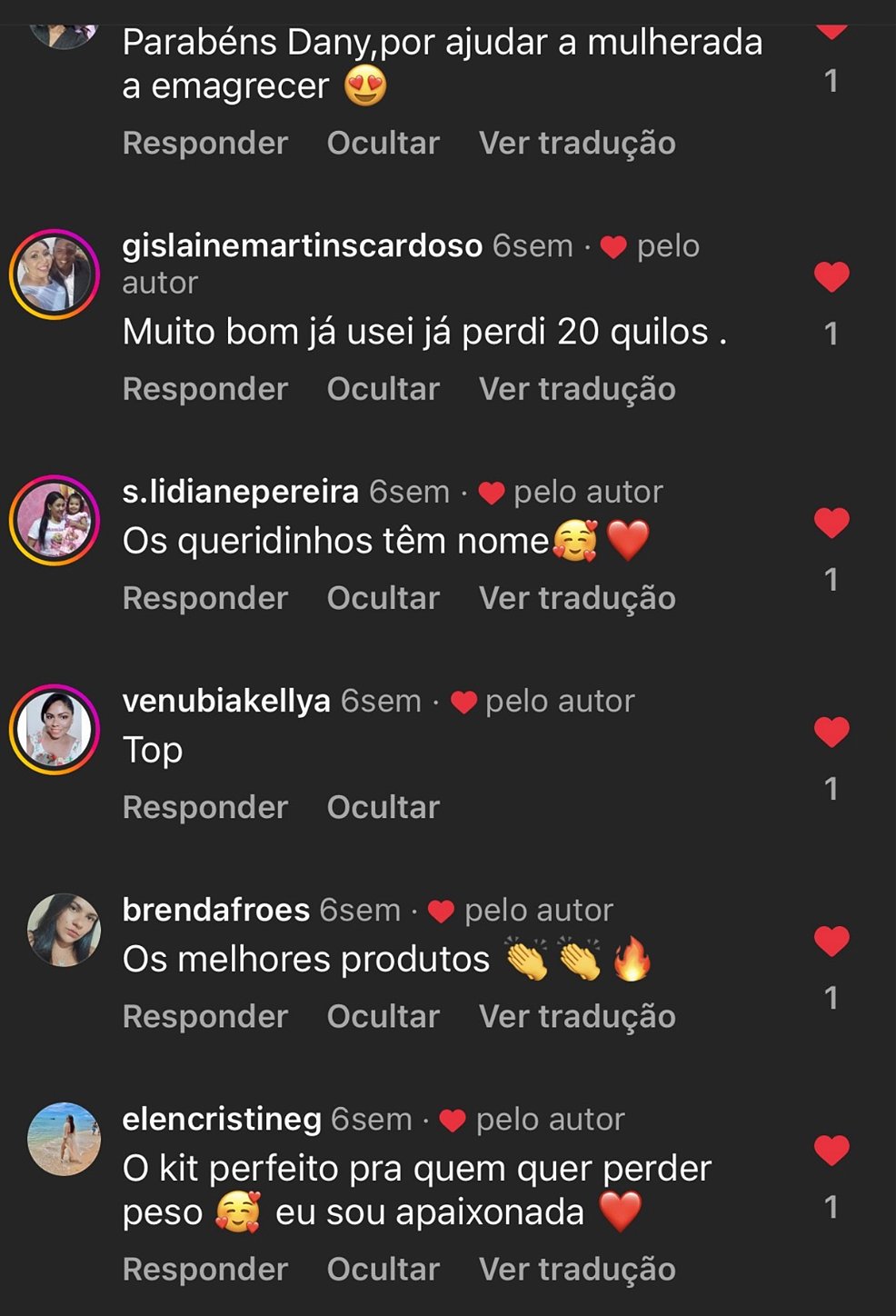Screen dimensions: 896x1316
Task: Like elencristineg's comment
Action: (831, 1150)
